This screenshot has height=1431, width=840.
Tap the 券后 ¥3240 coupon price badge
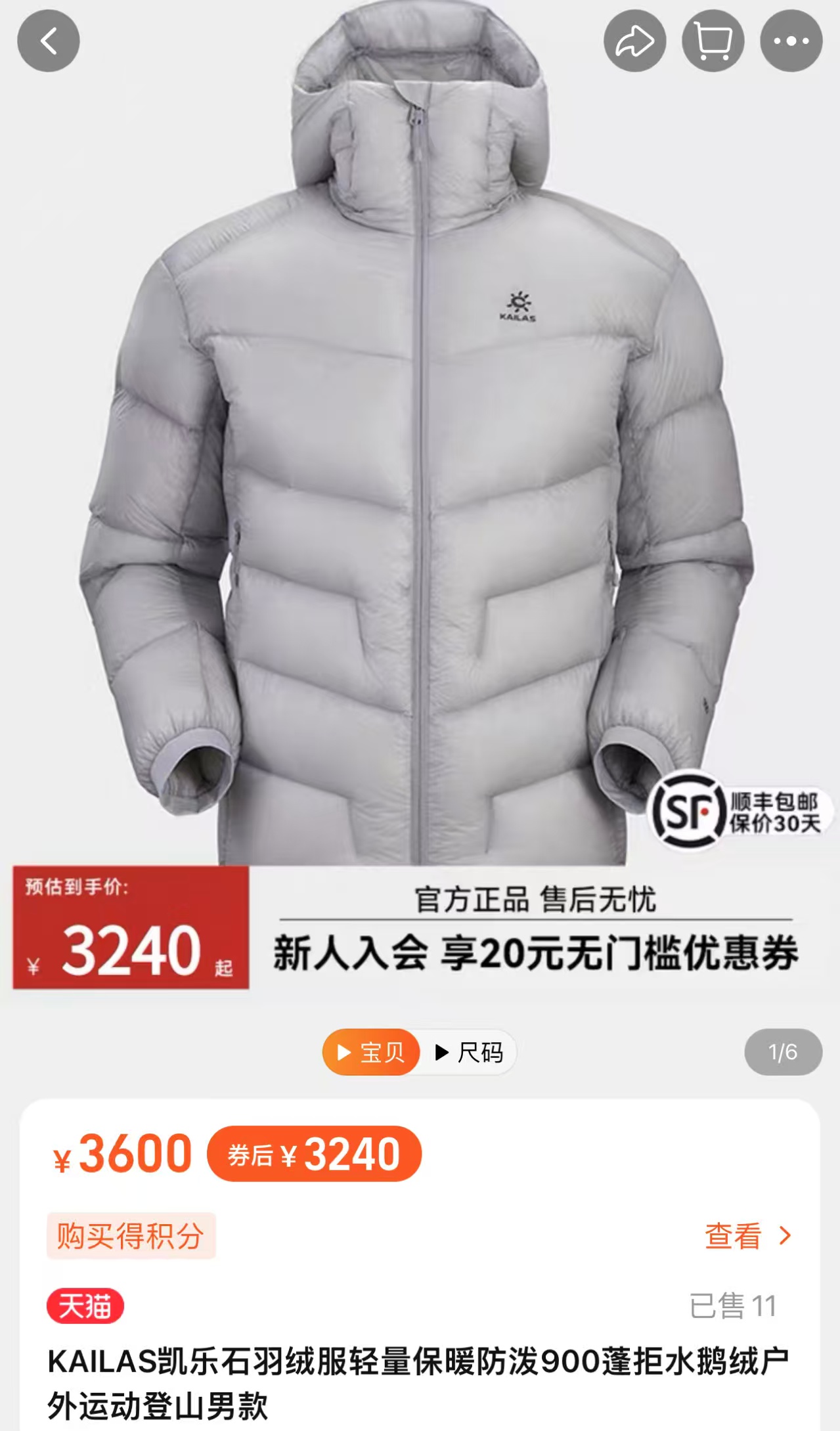[x=314, y=1154]
